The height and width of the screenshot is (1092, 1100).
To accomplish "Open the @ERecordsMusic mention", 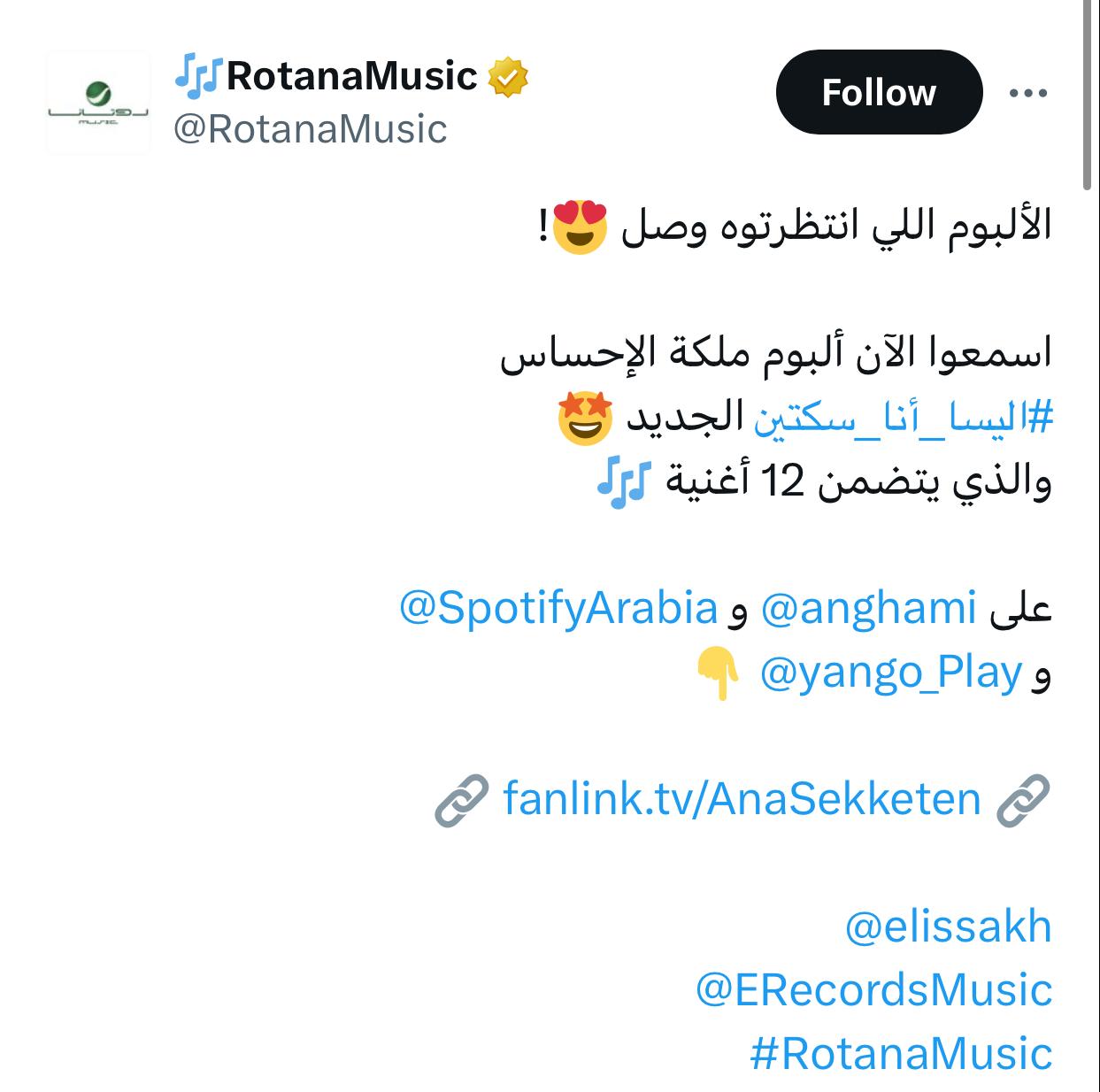I will click(873, 989).
